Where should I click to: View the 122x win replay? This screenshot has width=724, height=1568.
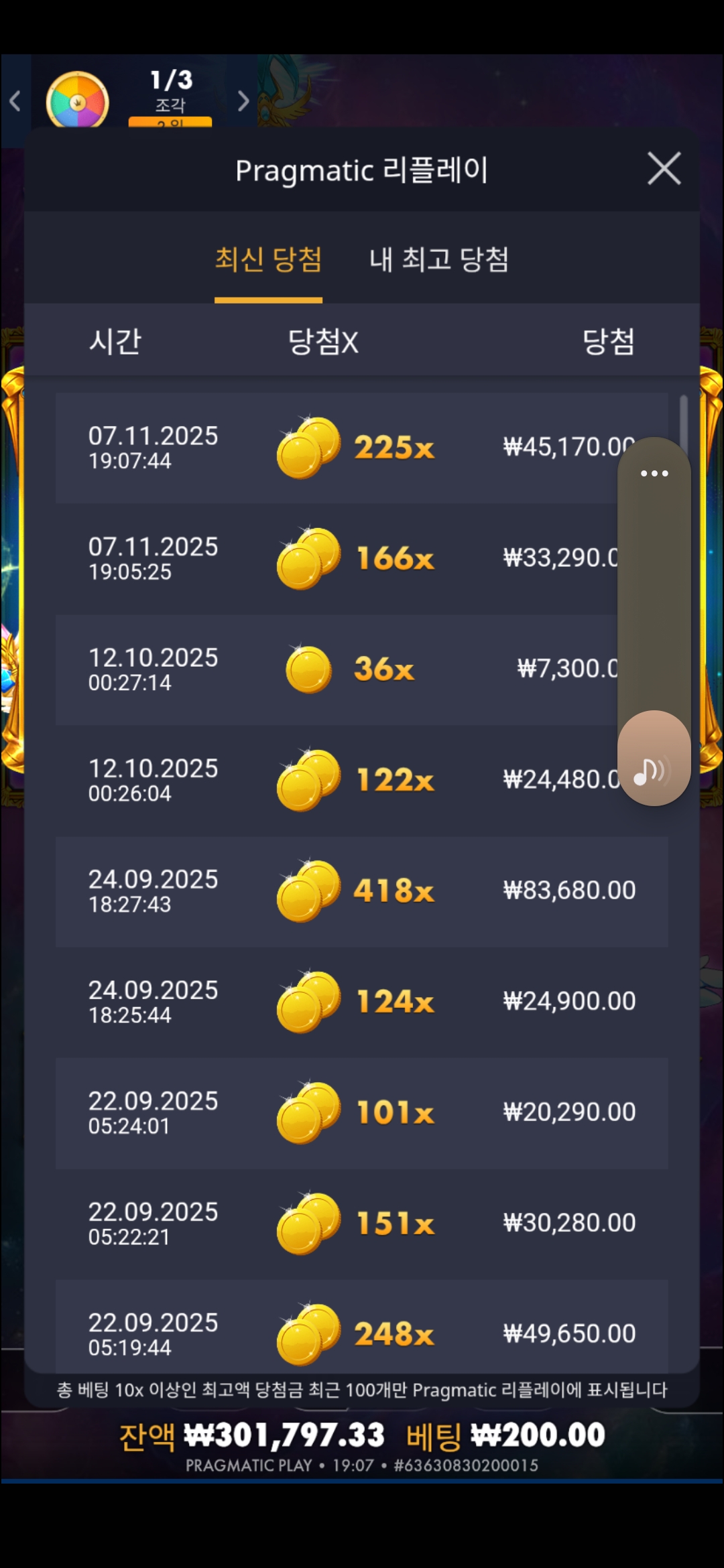[x=335, y=780]
